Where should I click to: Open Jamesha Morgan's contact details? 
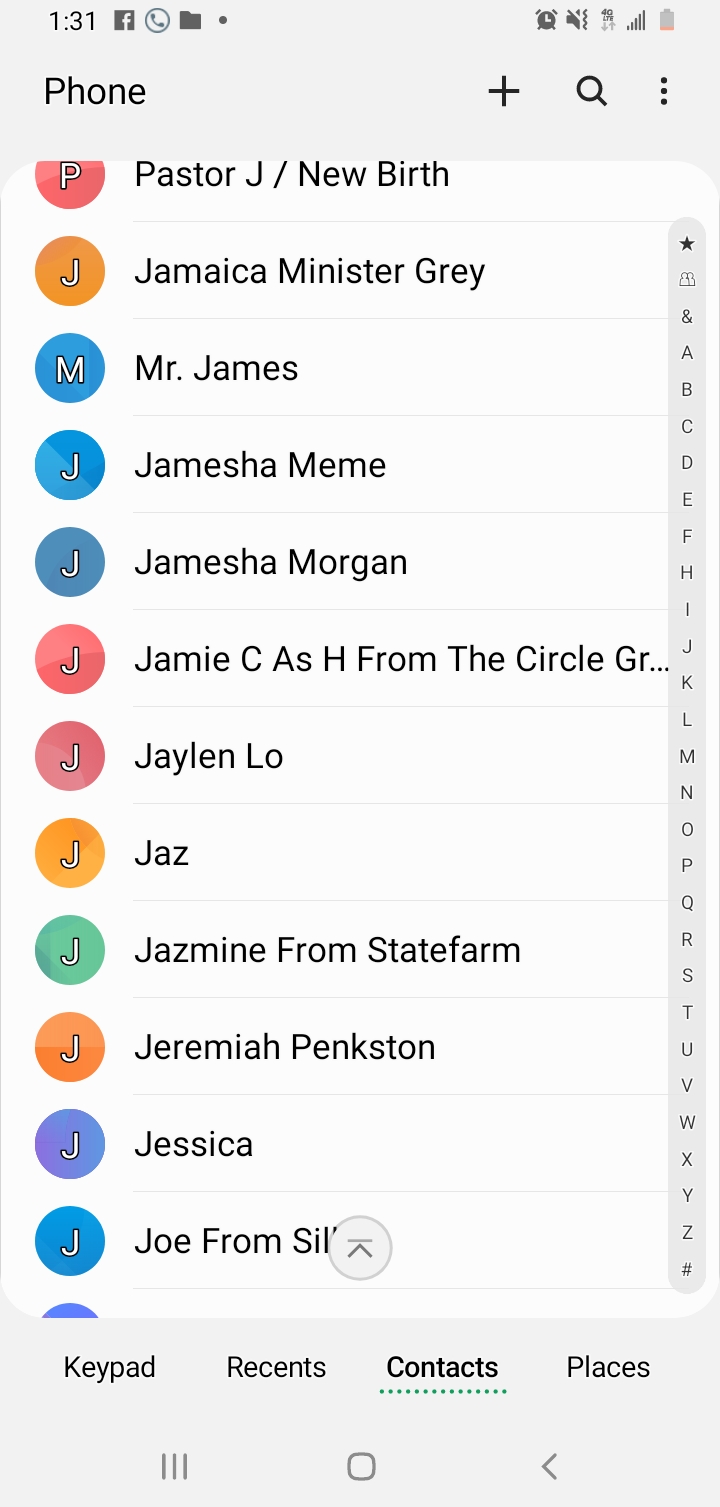point(350,562)
